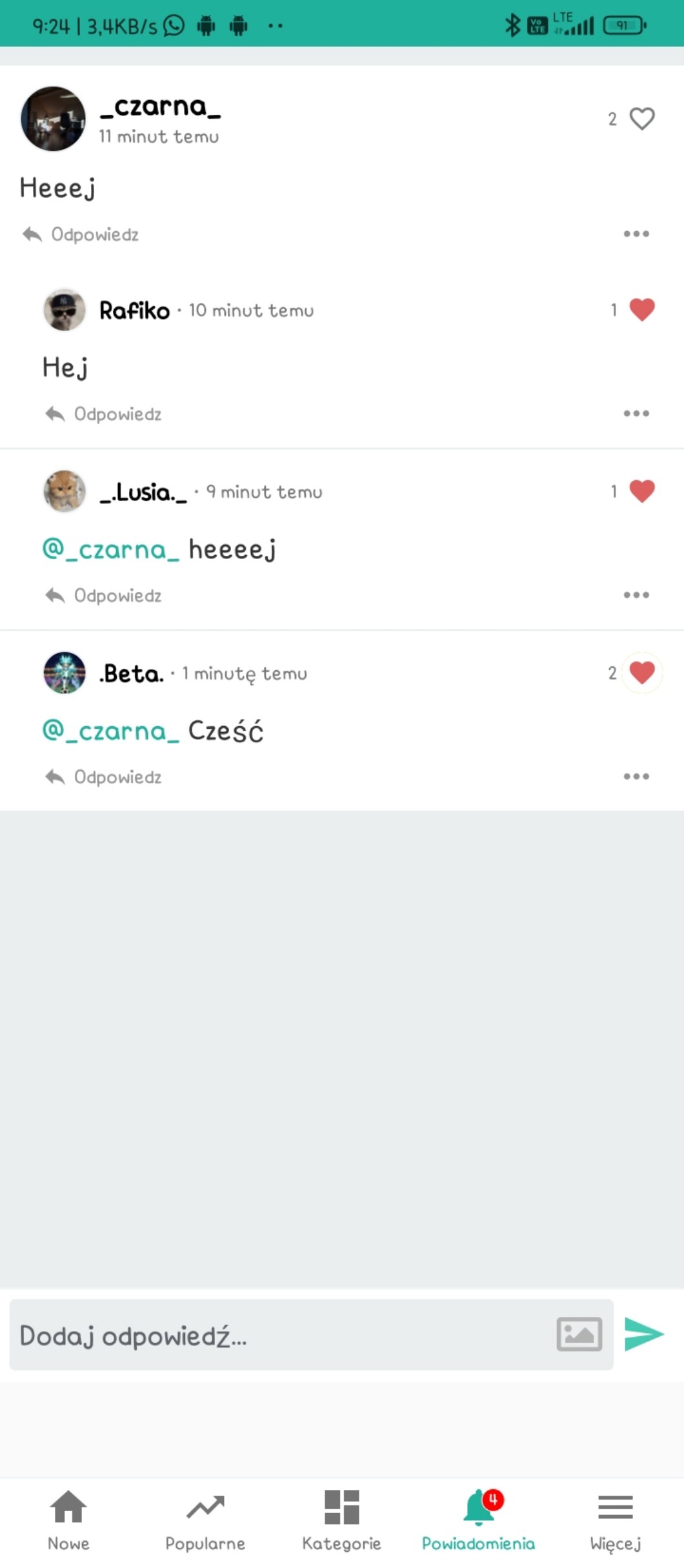Image resolution: width=684 pixels, height=1568 pixels.
Task: Reply to .Beta.'s comment
Action: pyautogui.click(x=104, y=777)
